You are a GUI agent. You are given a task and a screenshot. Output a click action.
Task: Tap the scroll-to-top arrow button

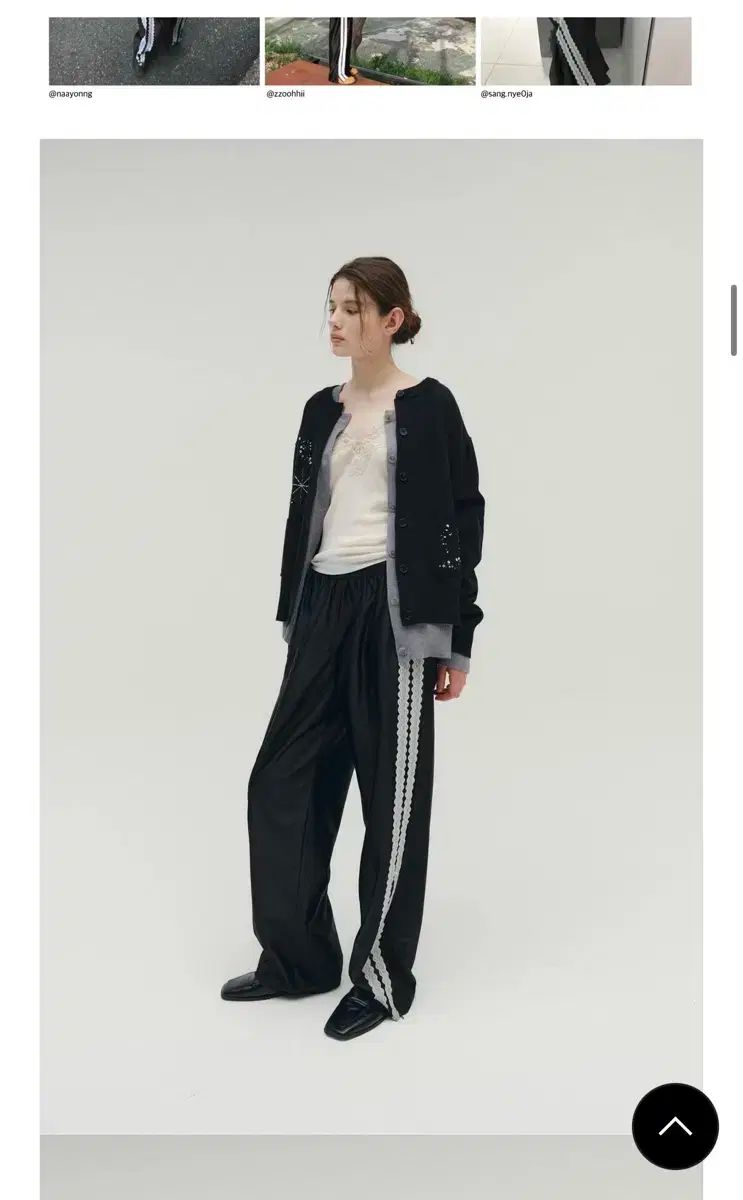coord(675,1126)
